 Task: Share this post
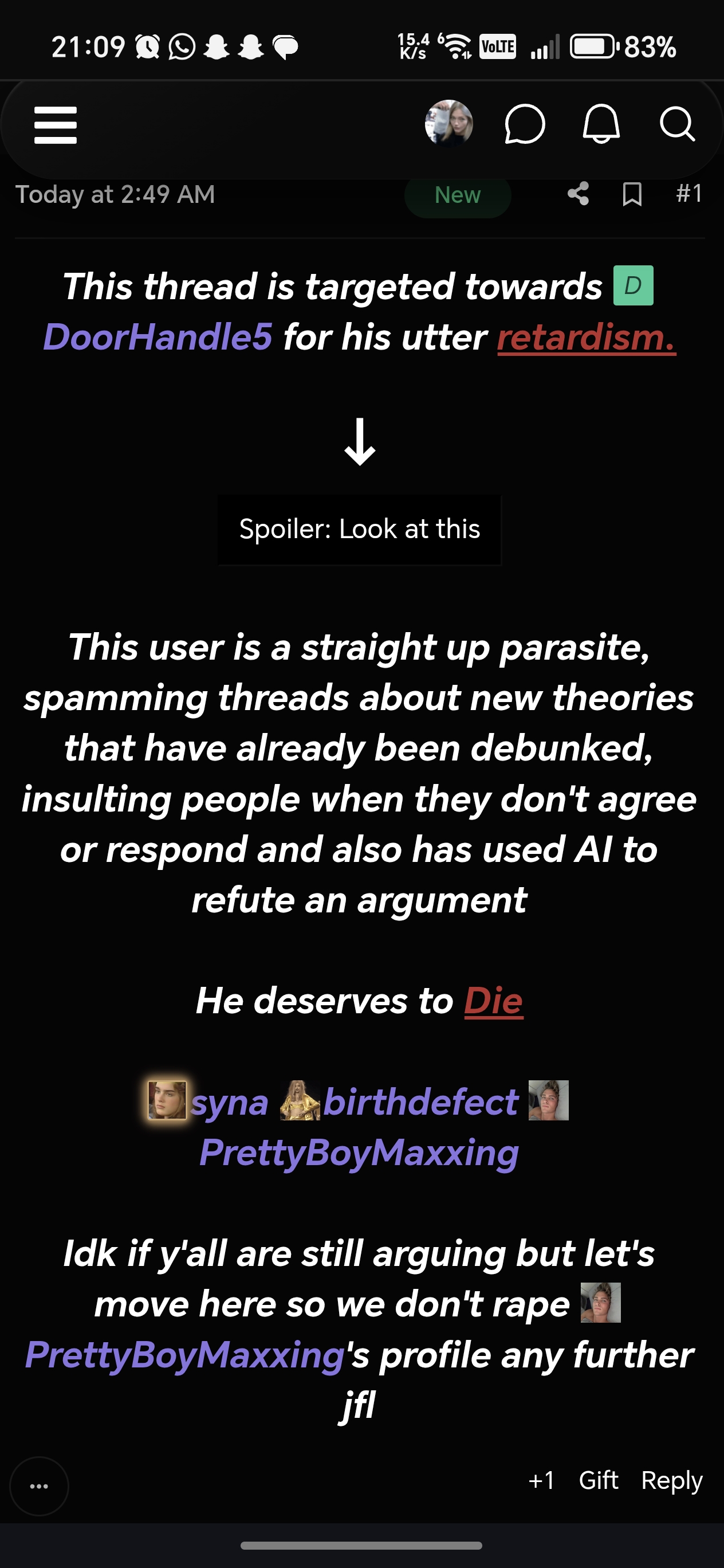point(578,194)
